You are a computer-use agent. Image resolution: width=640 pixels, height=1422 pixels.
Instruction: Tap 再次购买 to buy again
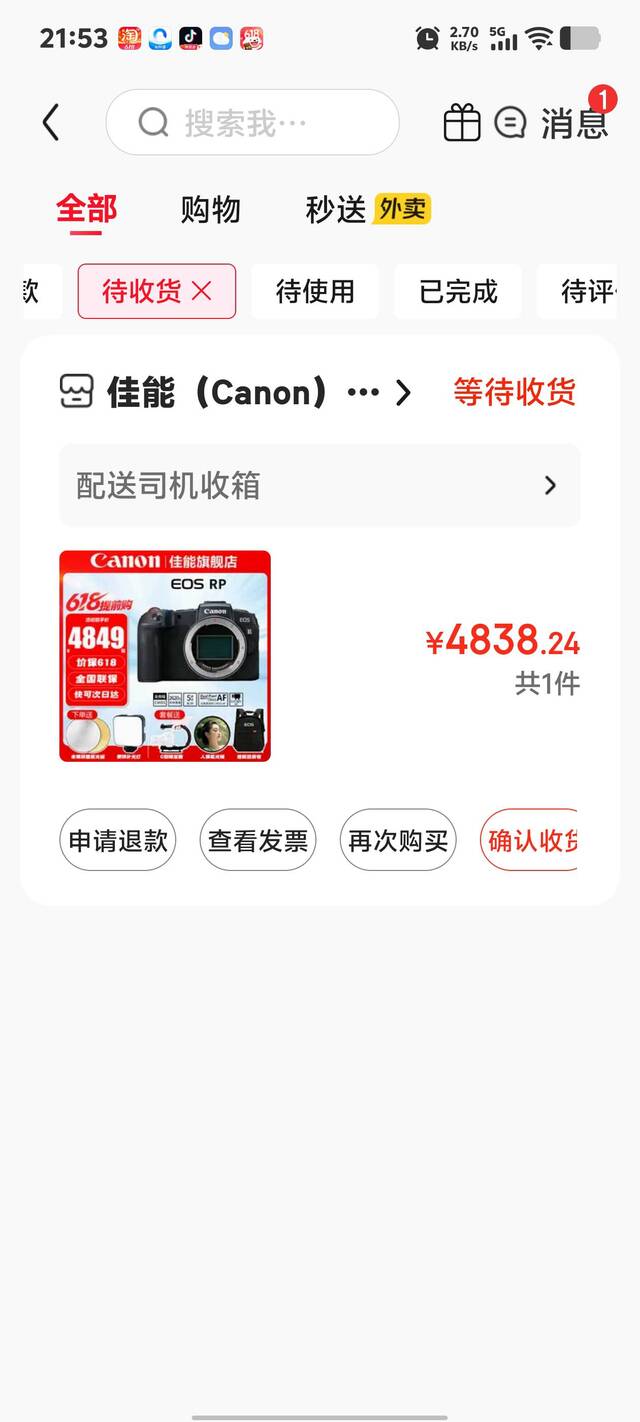[x=398, y=840]
